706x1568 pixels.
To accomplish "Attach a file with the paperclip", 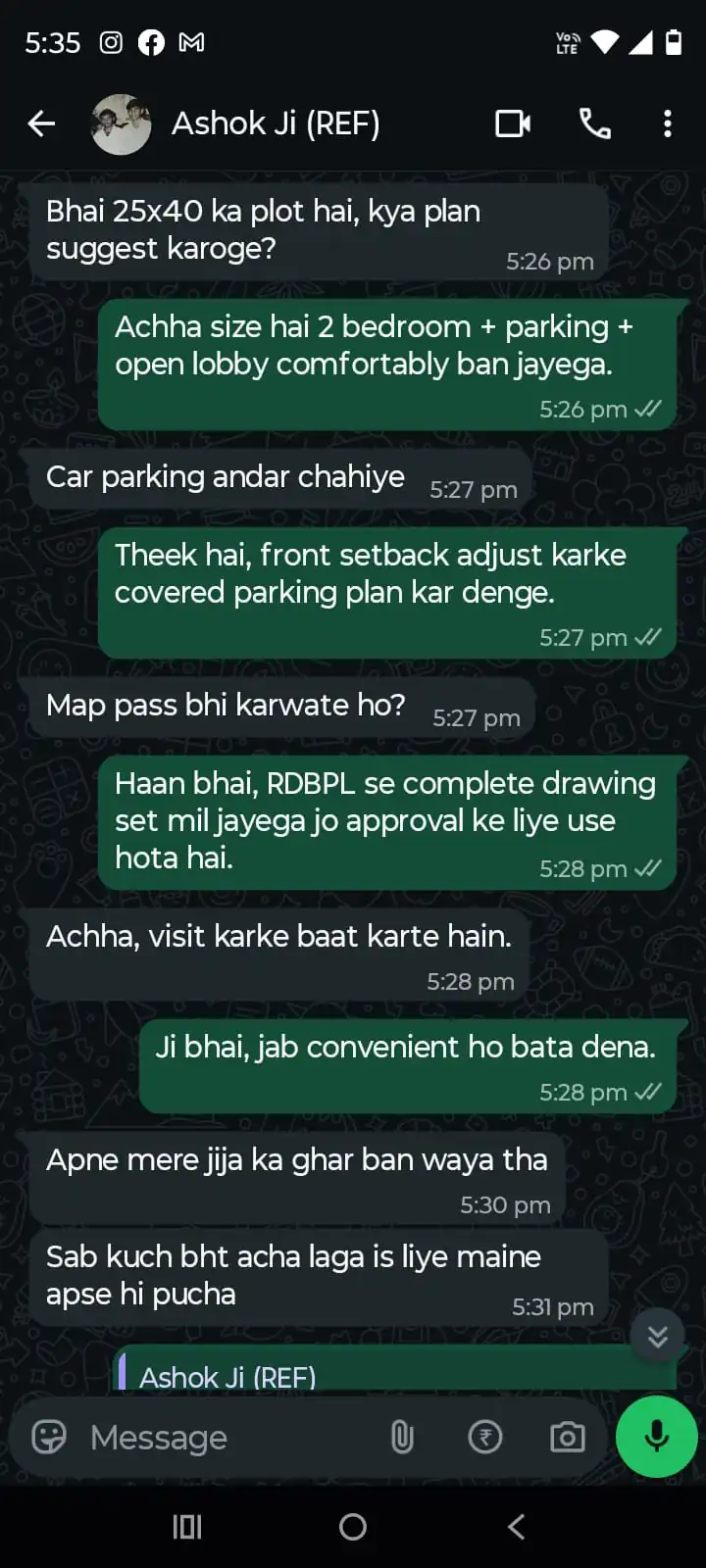I will pos(402,1437).
